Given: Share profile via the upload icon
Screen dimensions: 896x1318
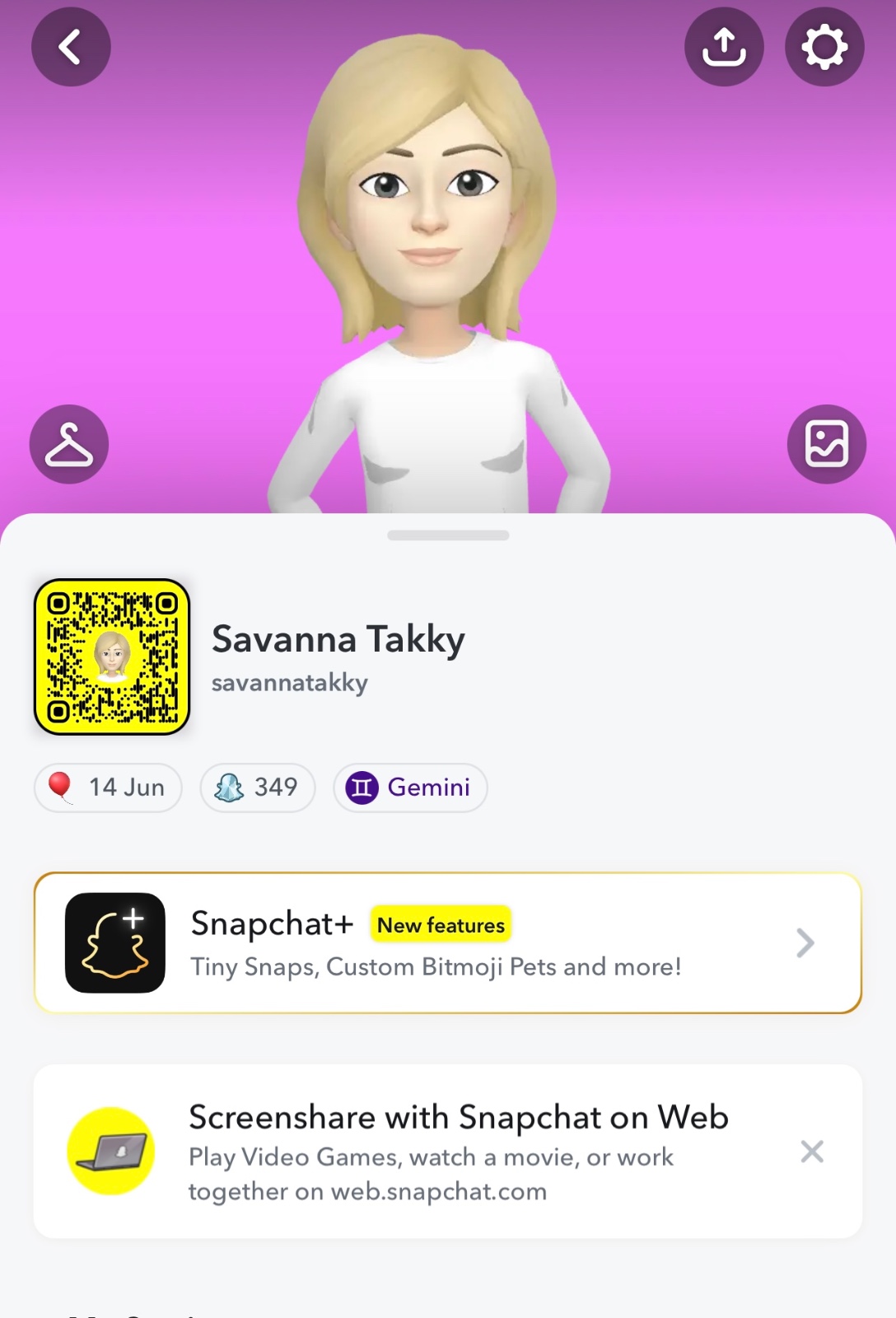Looking at the screenshot, I should tap(724, 47).
